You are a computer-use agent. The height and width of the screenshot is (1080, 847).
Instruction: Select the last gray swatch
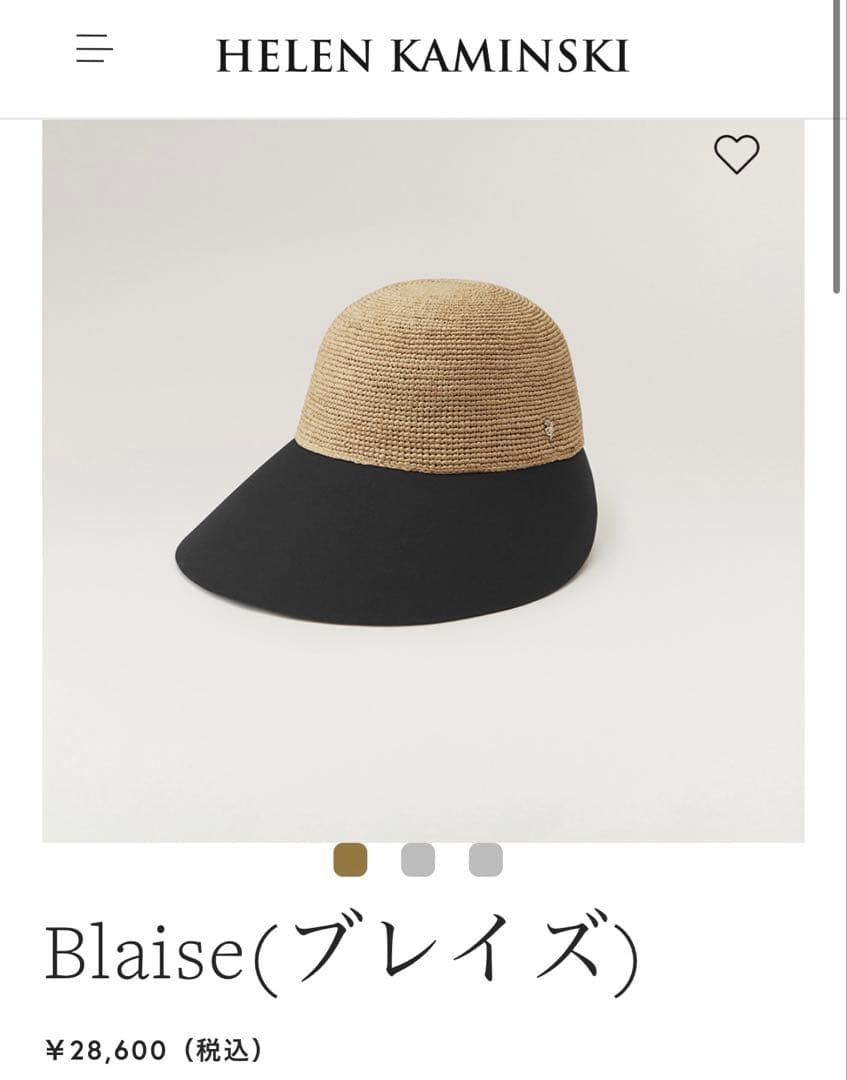pos(486,860)
